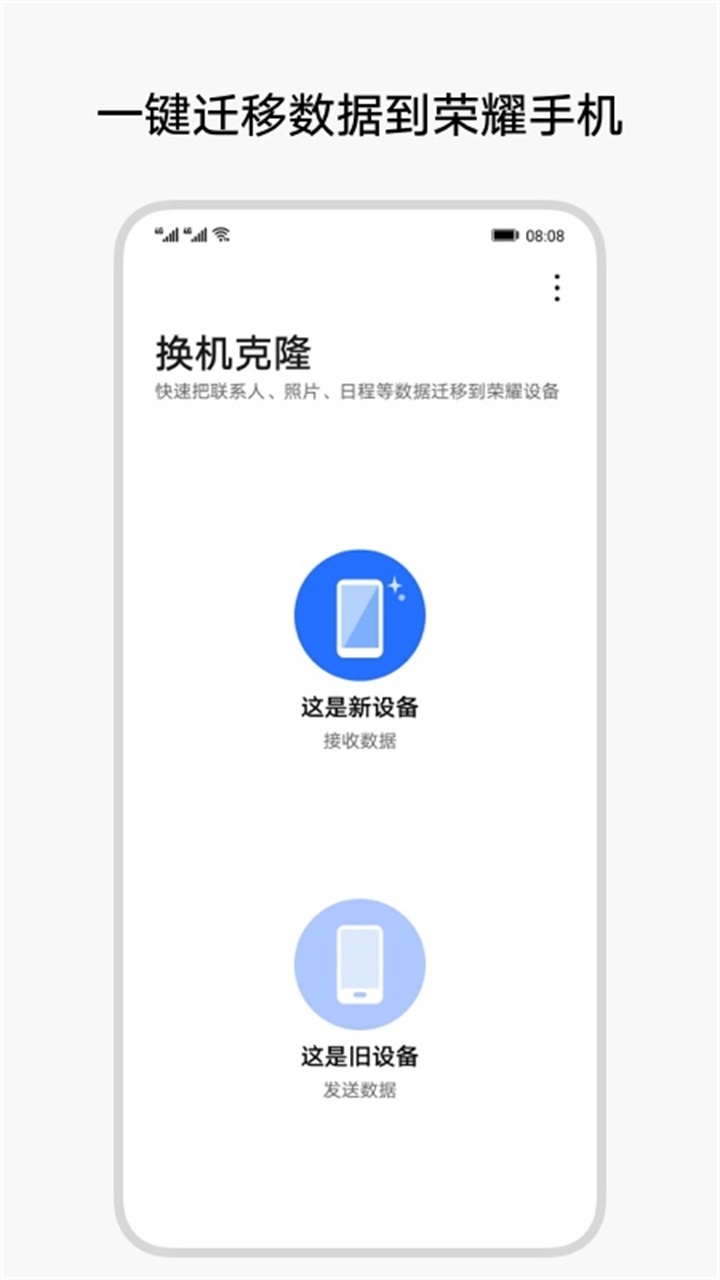This screenshot has height=1280, width=720.
Task: Expand options via the vertical ellipsis
Action: coord(556,286)
